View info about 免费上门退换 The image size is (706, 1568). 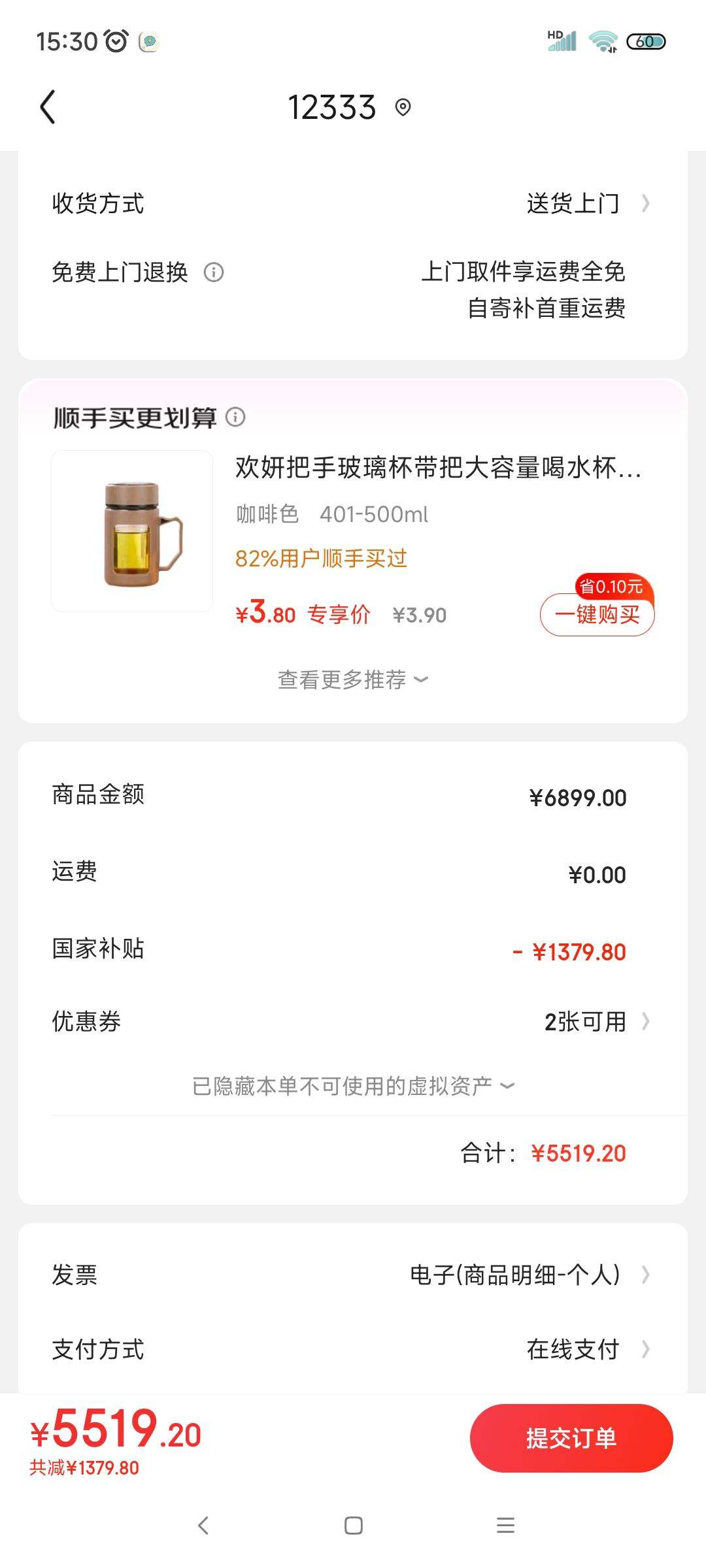(x=214, y=272)
